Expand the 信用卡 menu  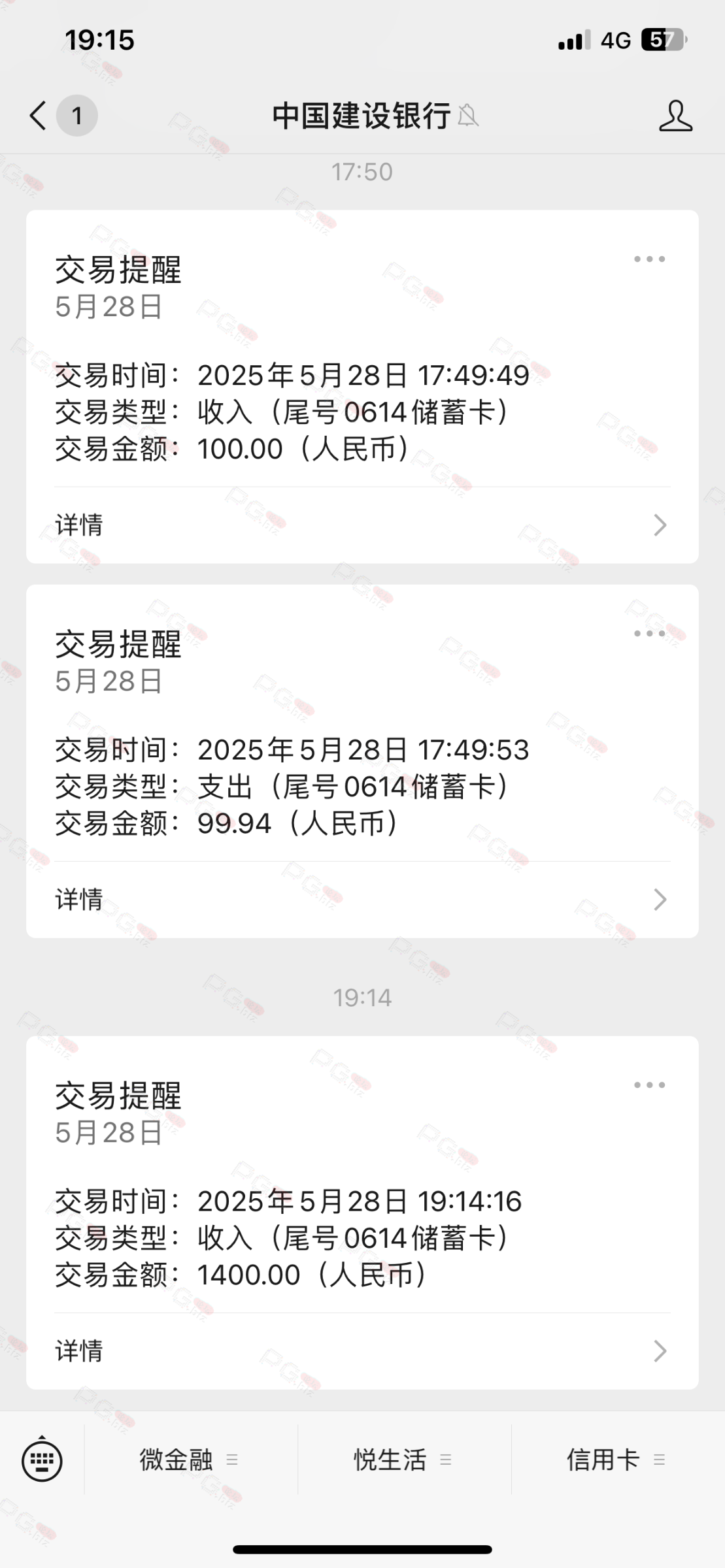[x=618, y=1460]
